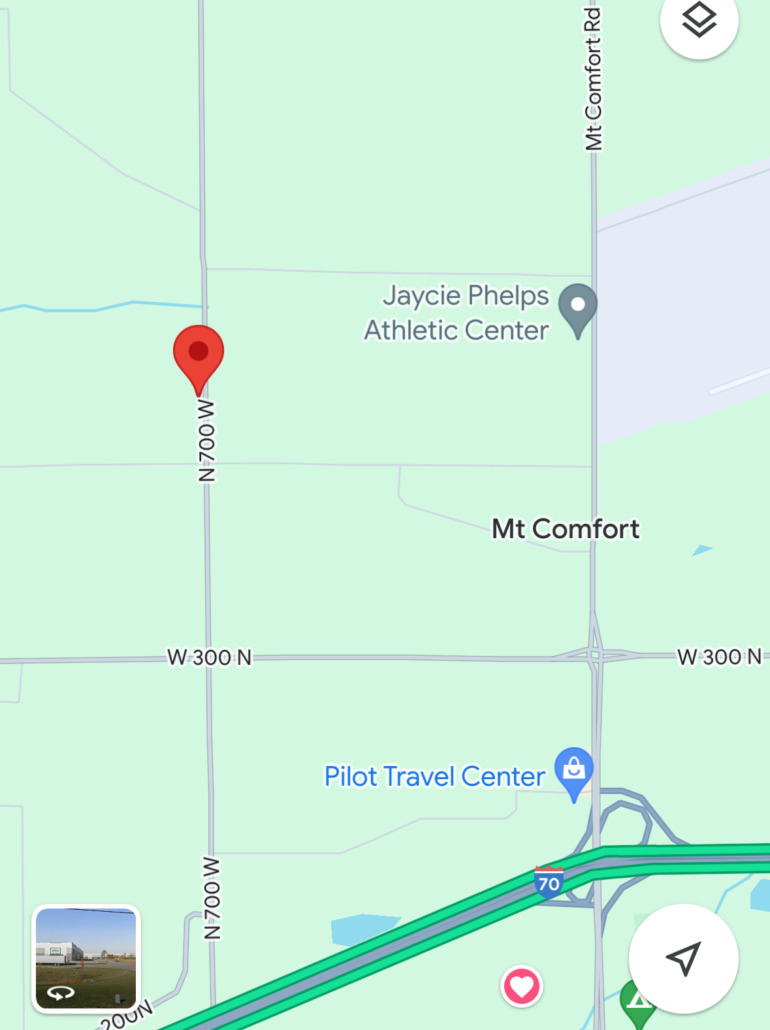Open the Pilot Travel Center place marker
Viewport: 770px width, 1030px height.
tap(574, 771)
